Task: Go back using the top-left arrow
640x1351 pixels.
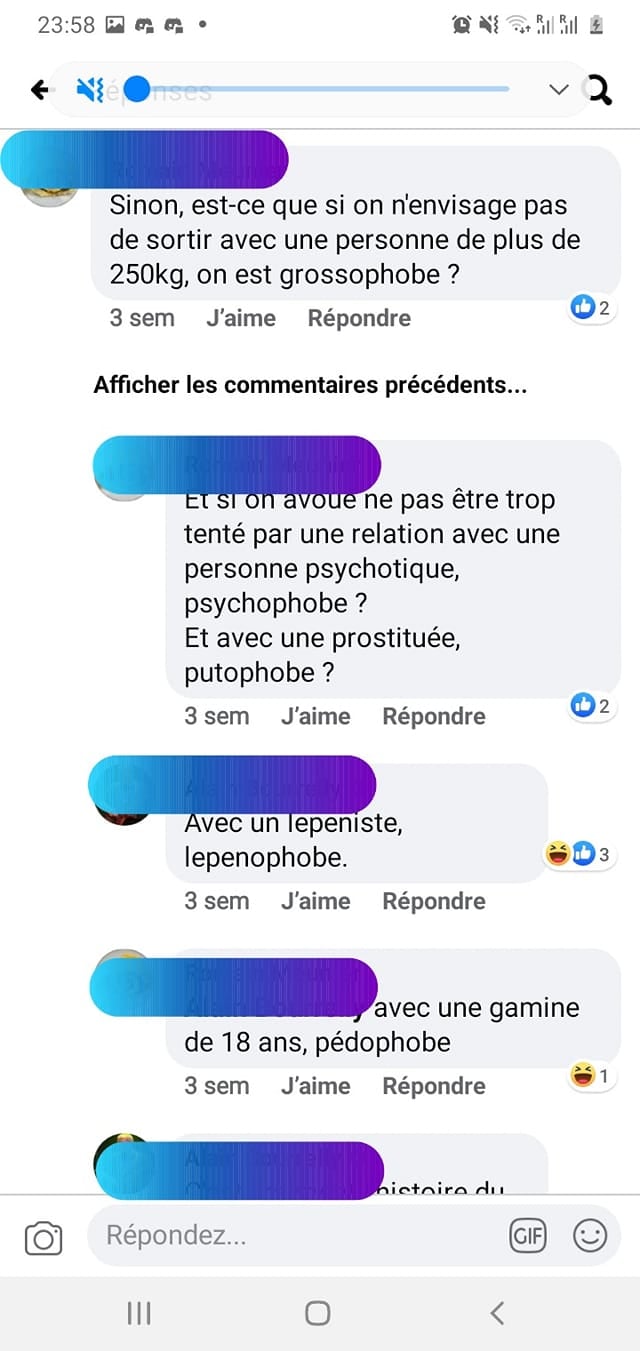Action: [x=39, y=90]
